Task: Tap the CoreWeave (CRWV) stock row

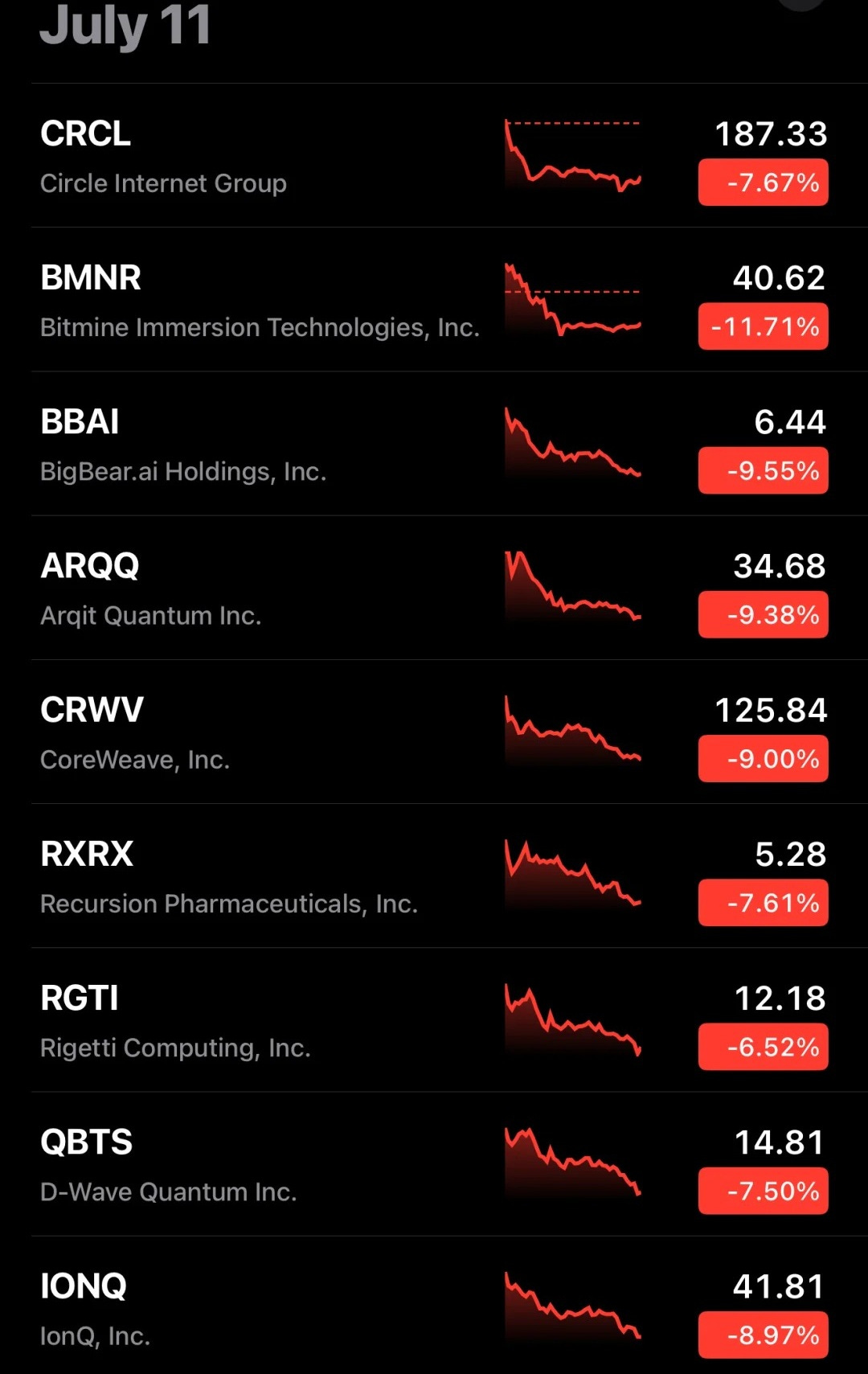Action: 241,732
